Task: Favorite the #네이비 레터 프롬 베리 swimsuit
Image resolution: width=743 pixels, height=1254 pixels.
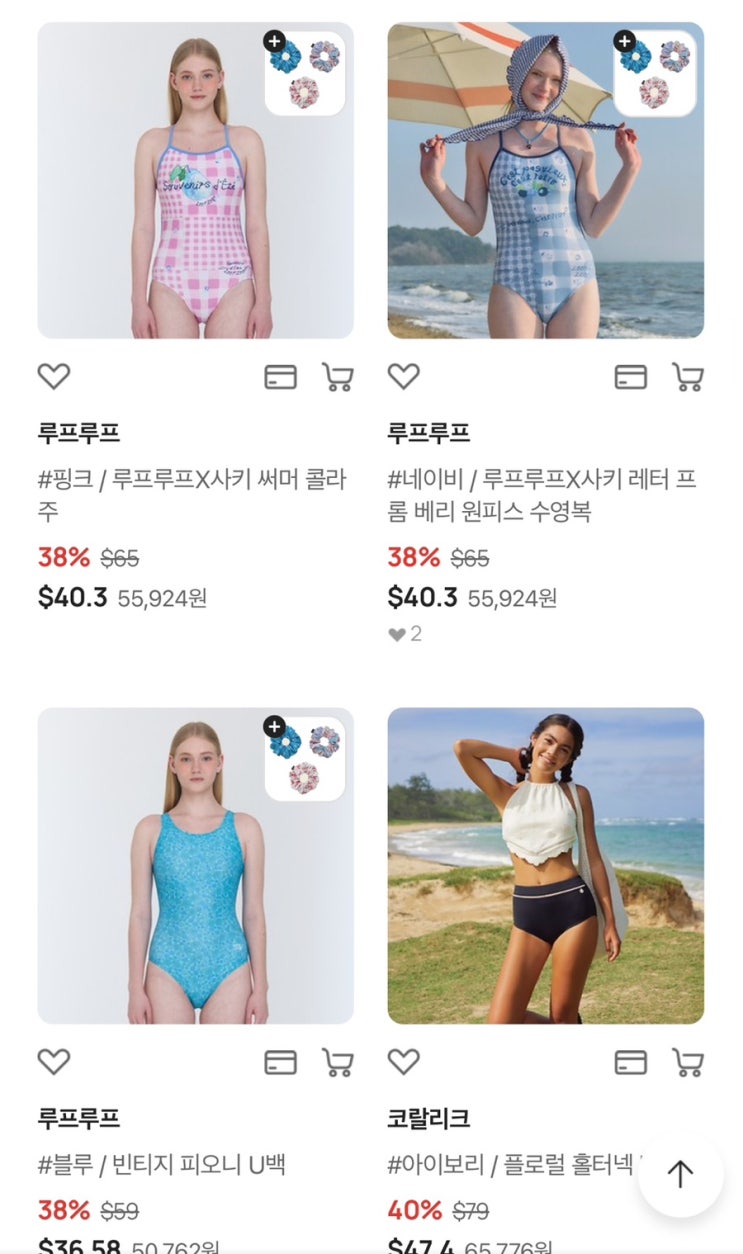Action: pos(404,377)
